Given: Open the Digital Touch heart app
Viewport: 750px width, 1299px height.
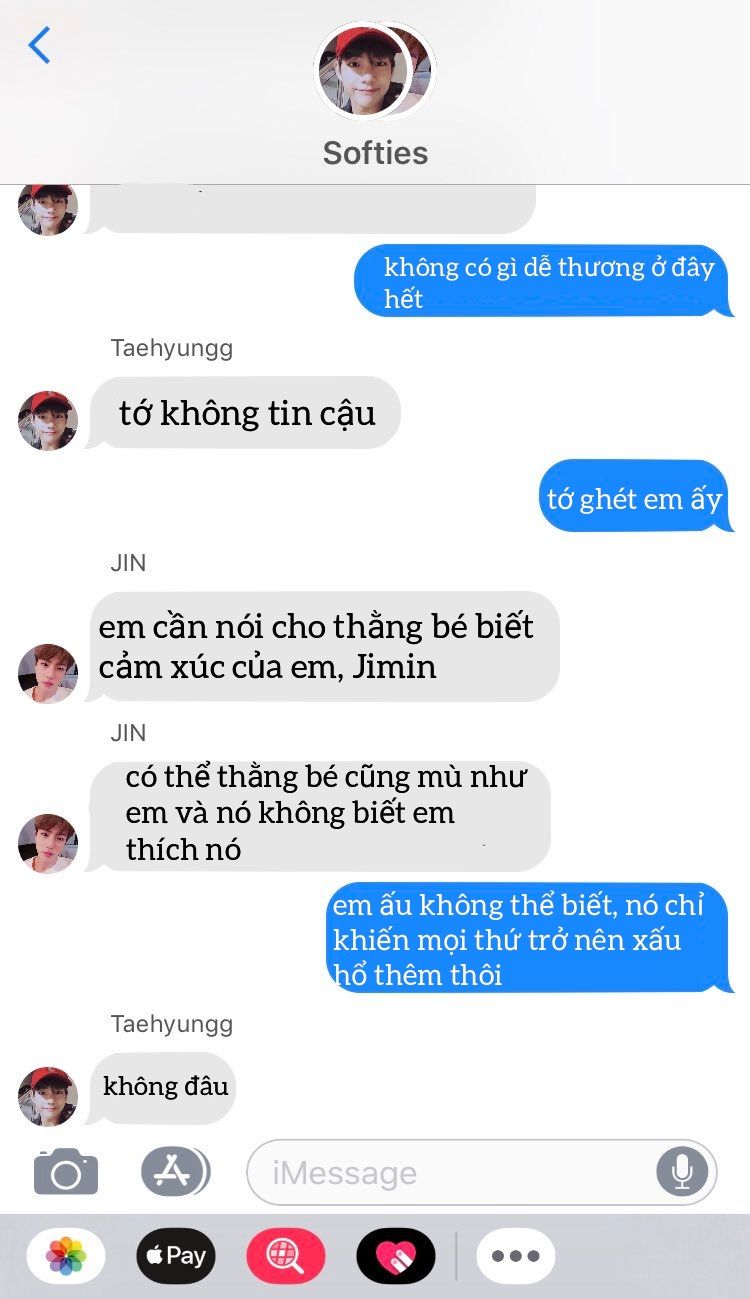Looking at the screenshot, I should coord(395,1256).
